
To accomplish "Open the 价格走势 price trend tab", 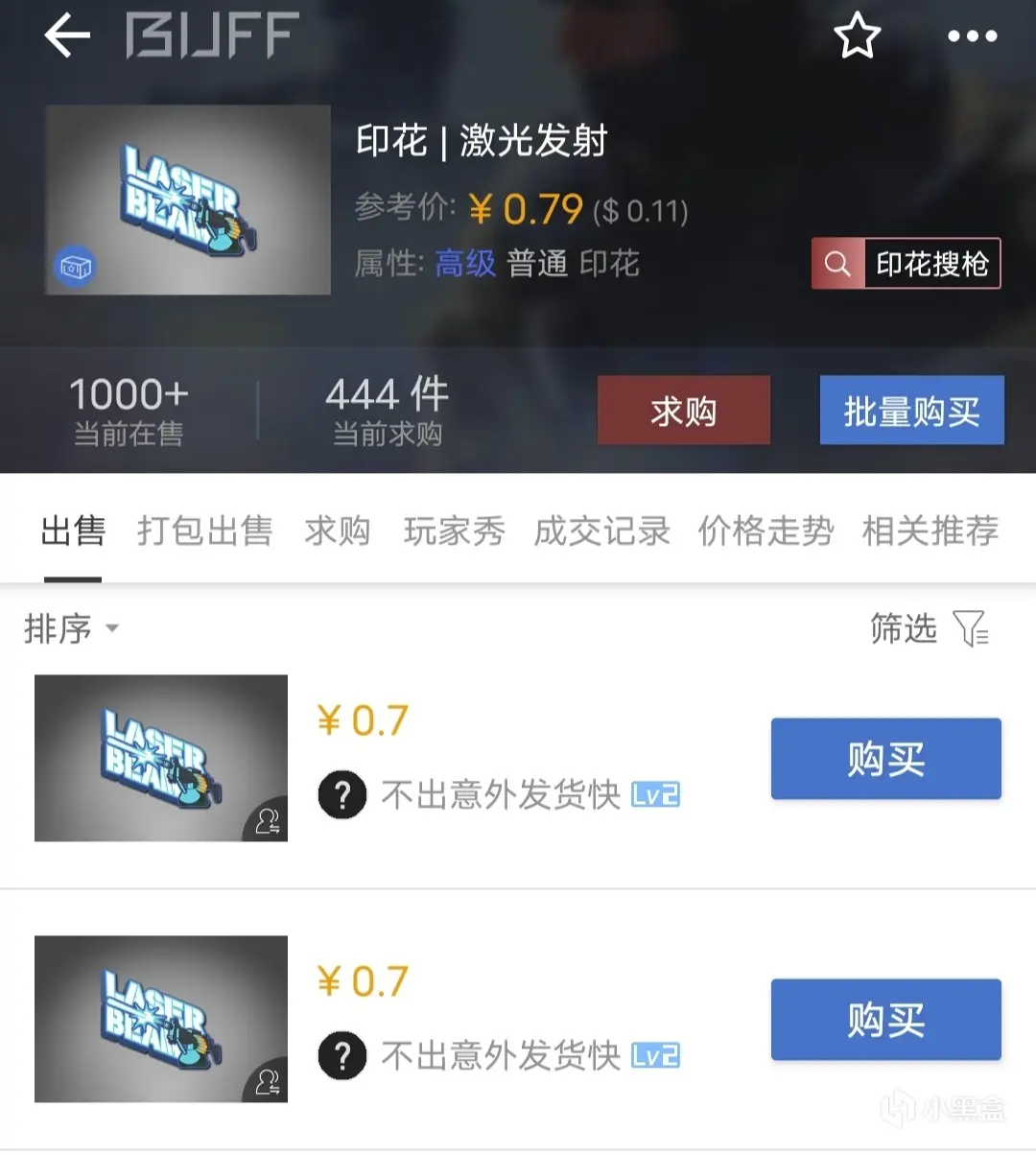I will [x=765, y=530].
